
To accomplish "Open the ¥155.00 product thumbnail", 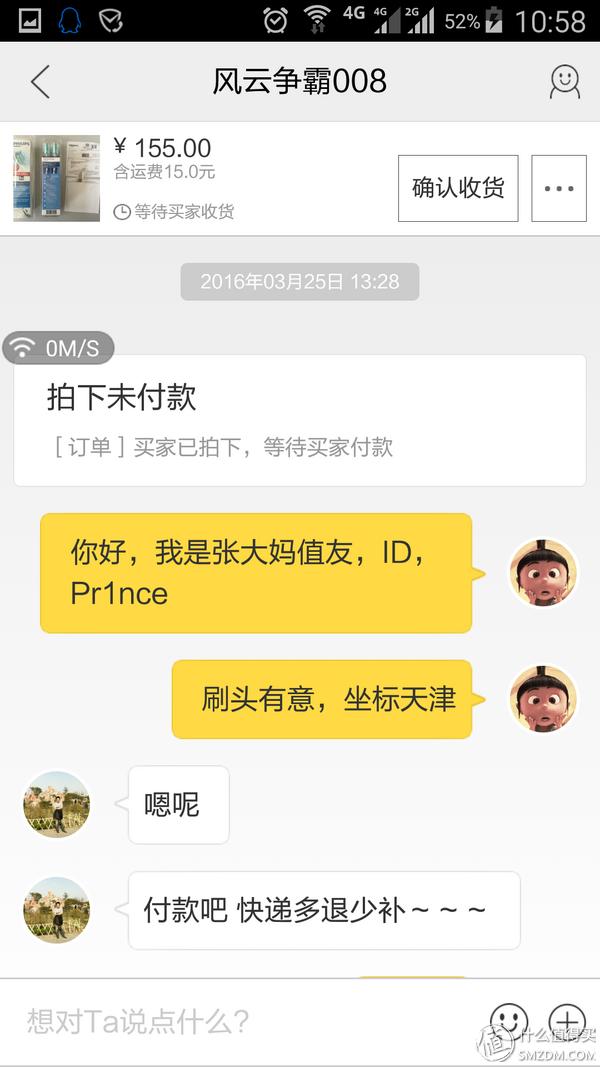I will [57, 178].
